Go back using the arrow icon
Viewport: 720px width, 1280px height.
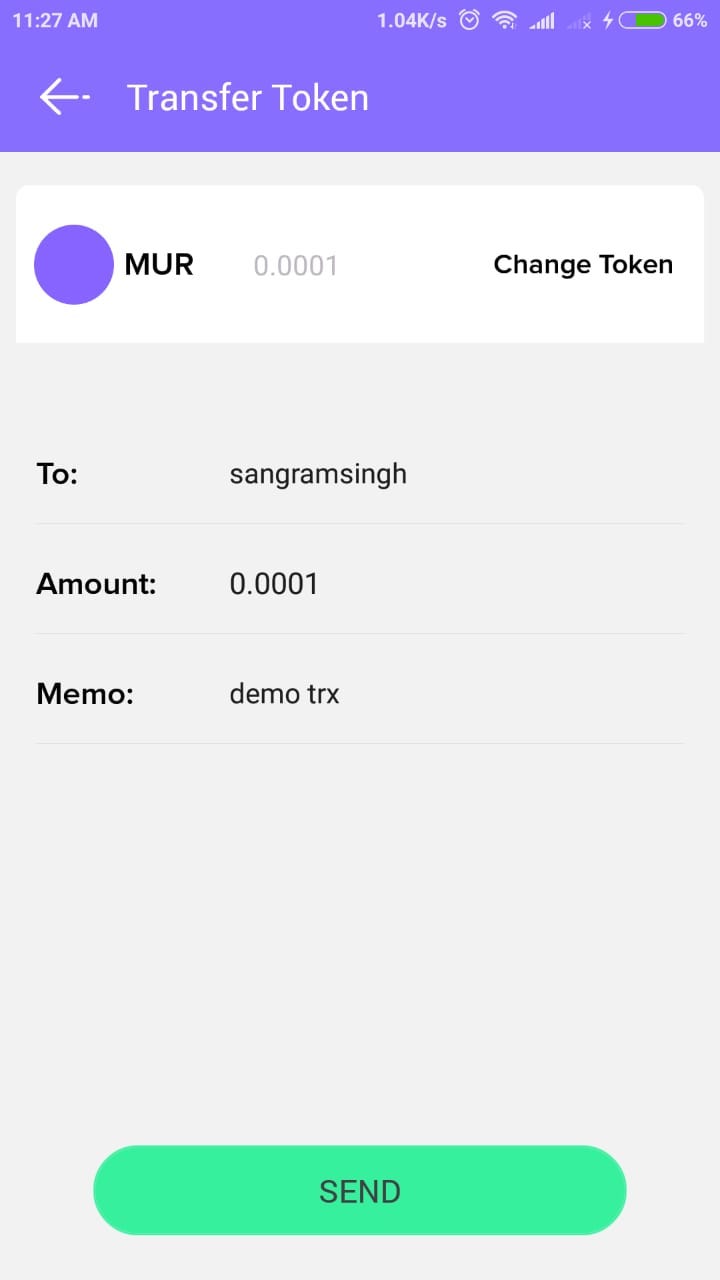(x=64, y=97)
